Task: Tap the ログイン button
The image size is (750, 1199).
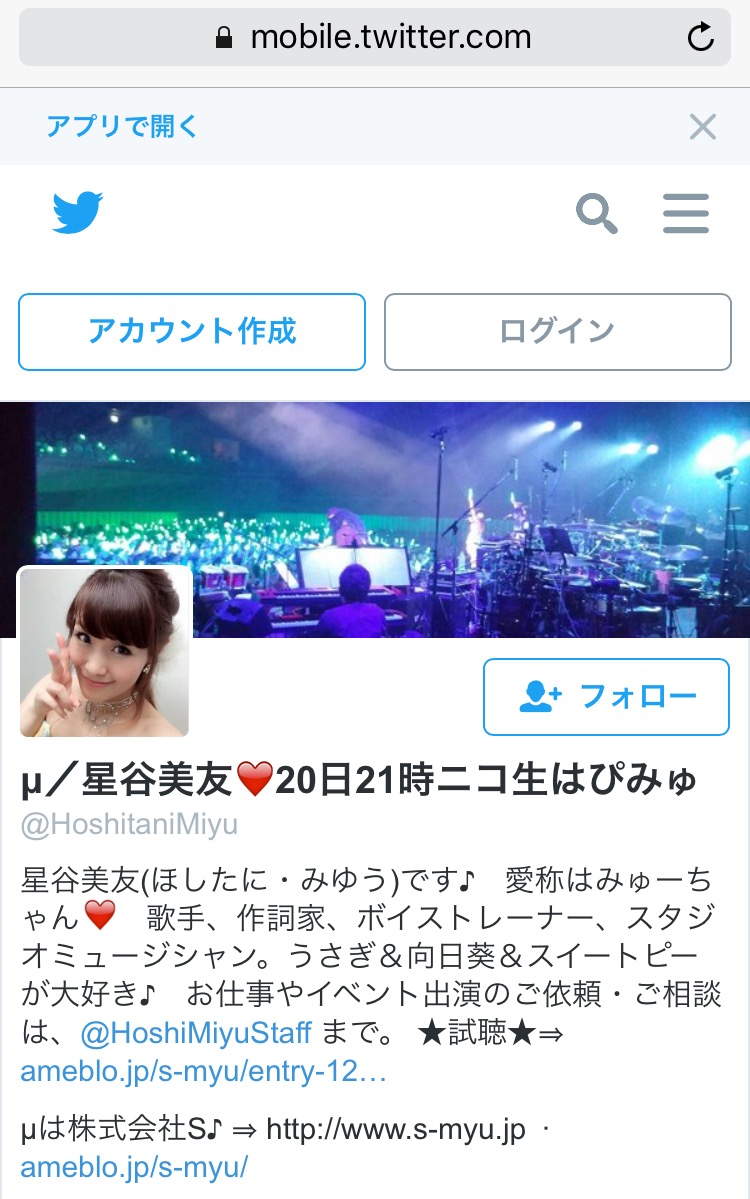Action: [558, 331]
